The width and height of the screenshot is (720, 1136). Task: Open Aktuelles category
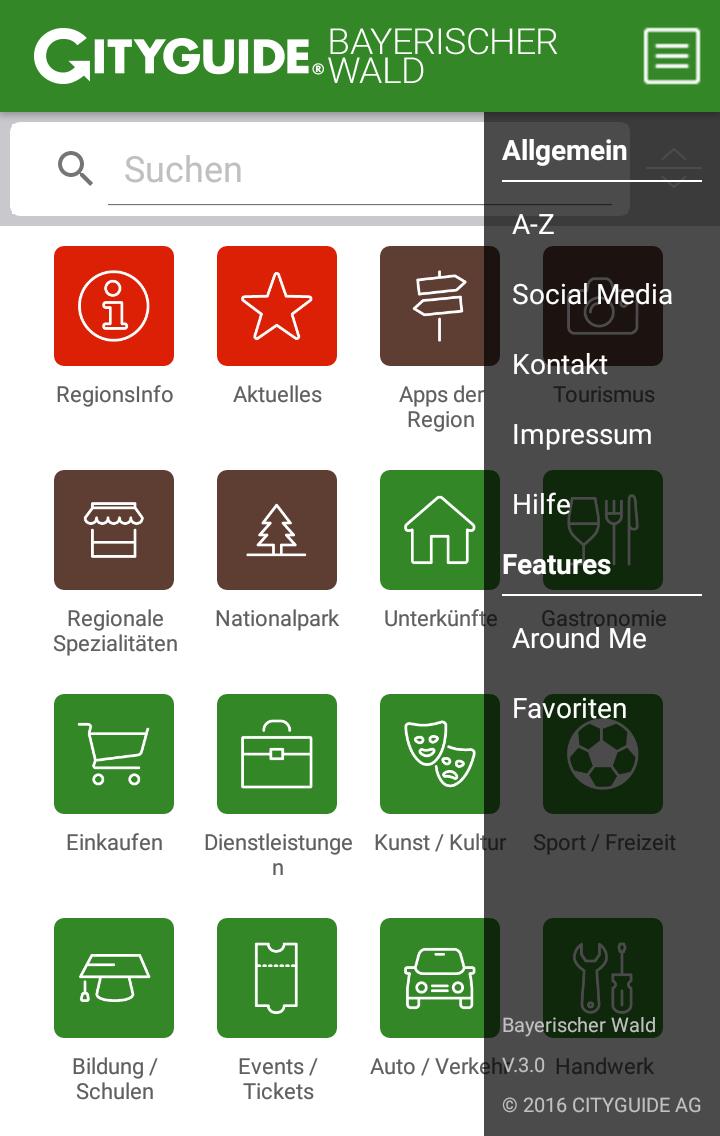[277, 306]
